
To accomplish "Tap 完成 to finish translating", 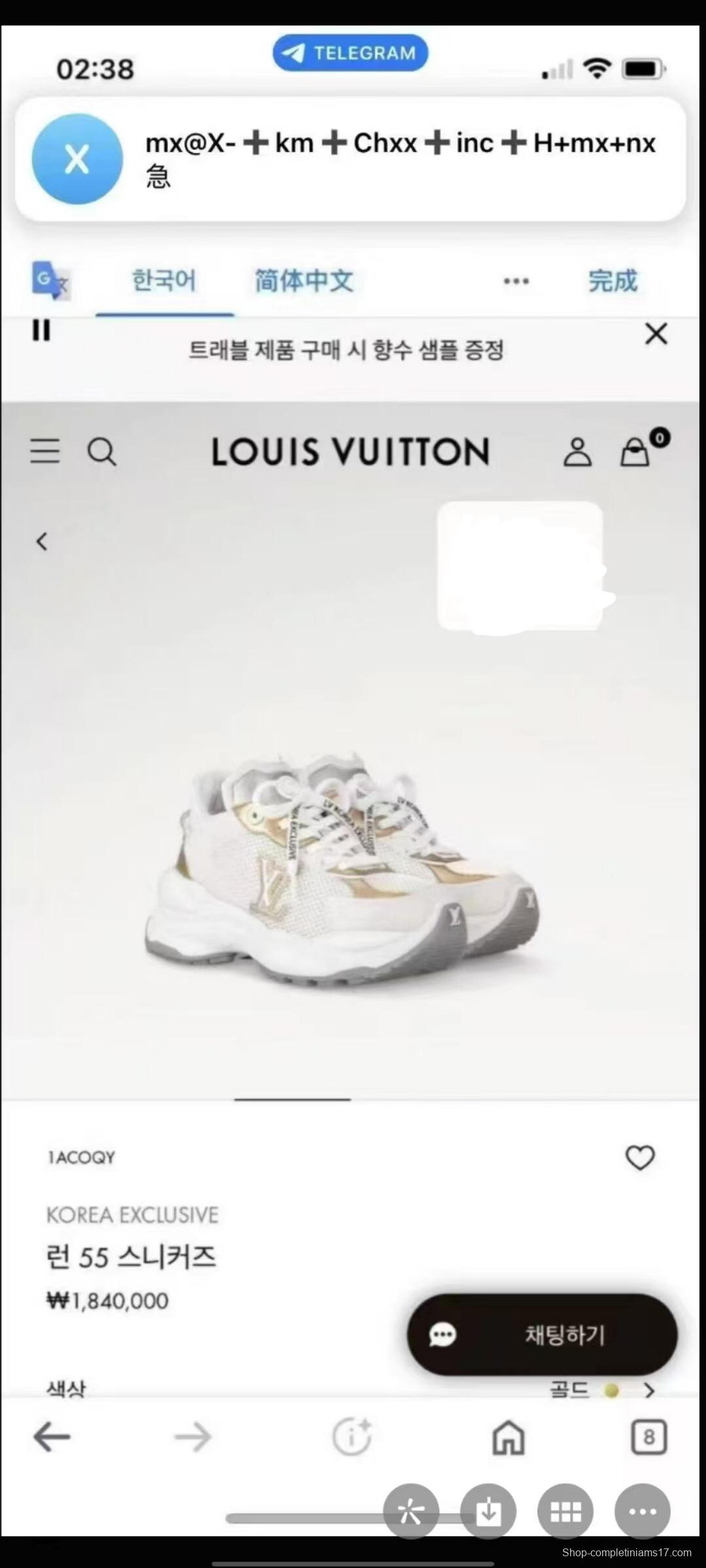I will coord(613,280).
